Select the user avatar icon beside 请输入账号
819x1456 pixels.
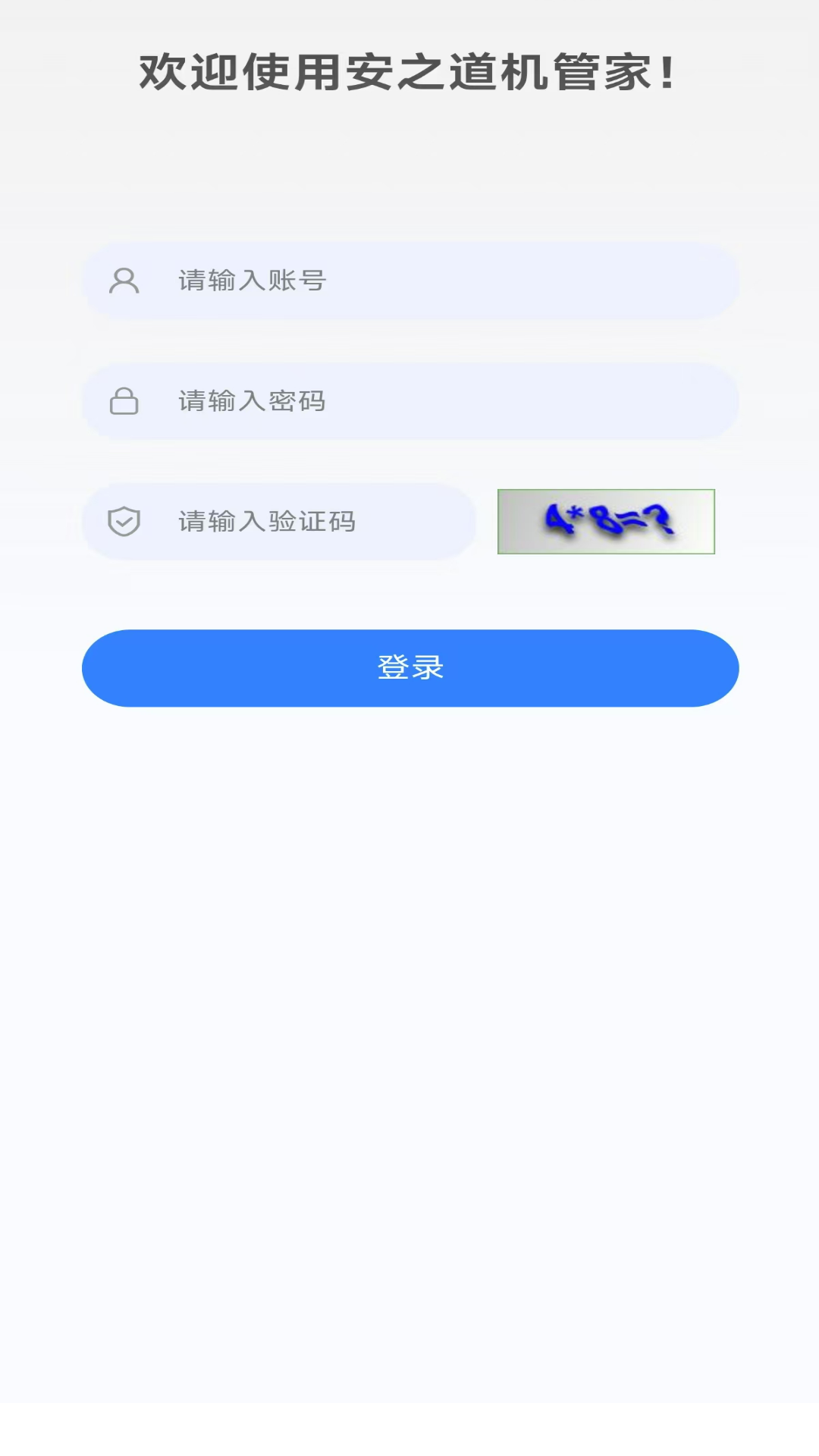click(124, 281)
